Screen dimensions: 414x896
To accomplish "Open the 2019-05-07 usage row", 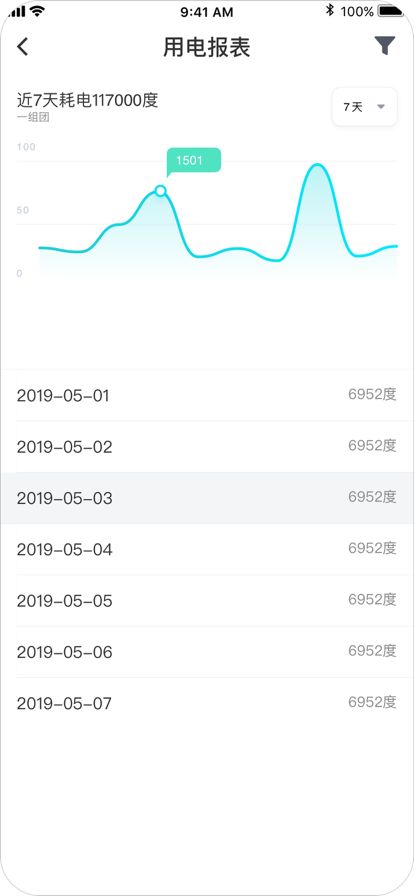I will tap(207, 704).
